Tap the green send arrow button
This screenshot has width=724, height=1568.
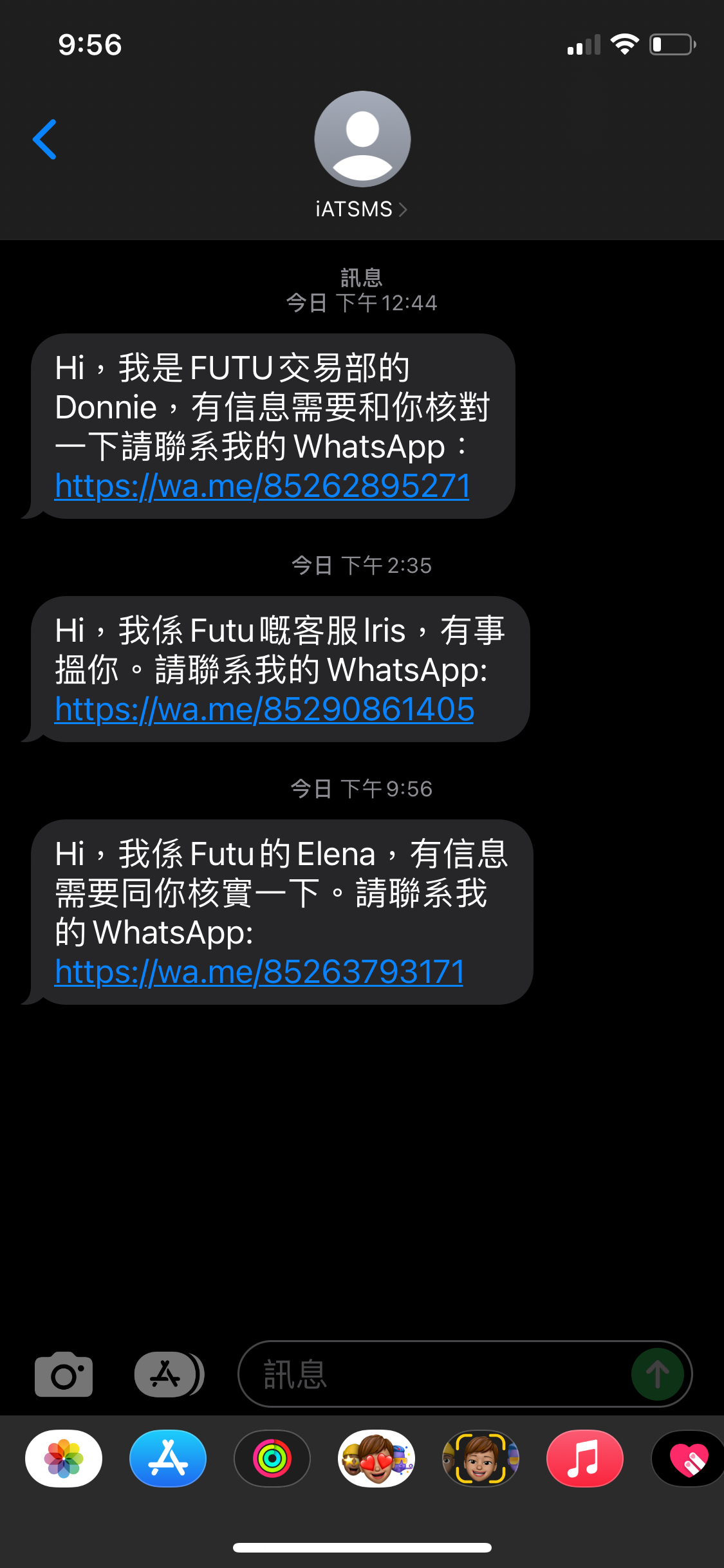658,1373
